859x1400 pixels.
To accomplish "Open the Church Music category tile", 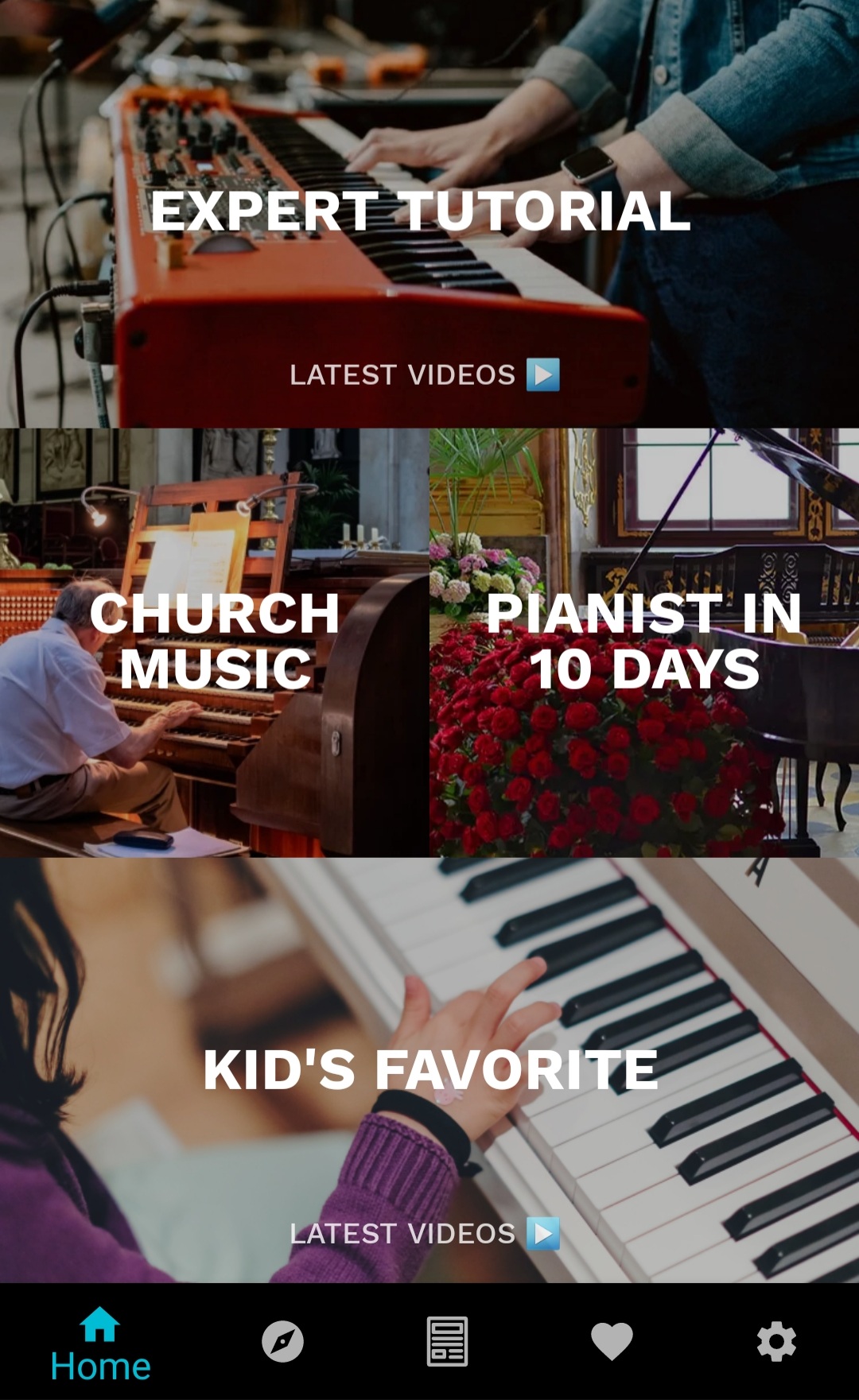I will point(215,644).
